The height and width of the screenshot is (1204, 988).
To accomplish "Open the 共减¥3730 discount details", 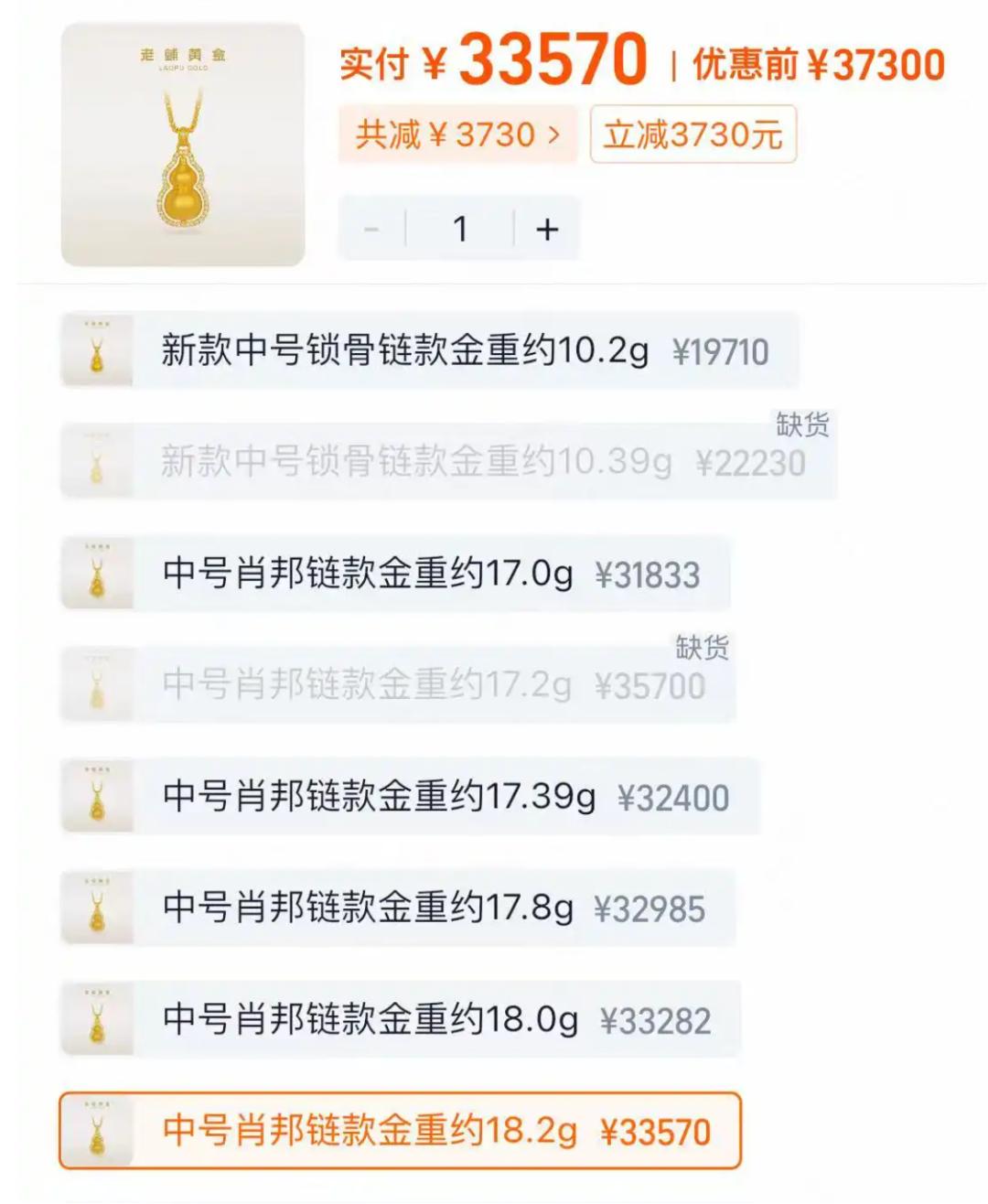I will pyautogui.click(x=457, y=134).
